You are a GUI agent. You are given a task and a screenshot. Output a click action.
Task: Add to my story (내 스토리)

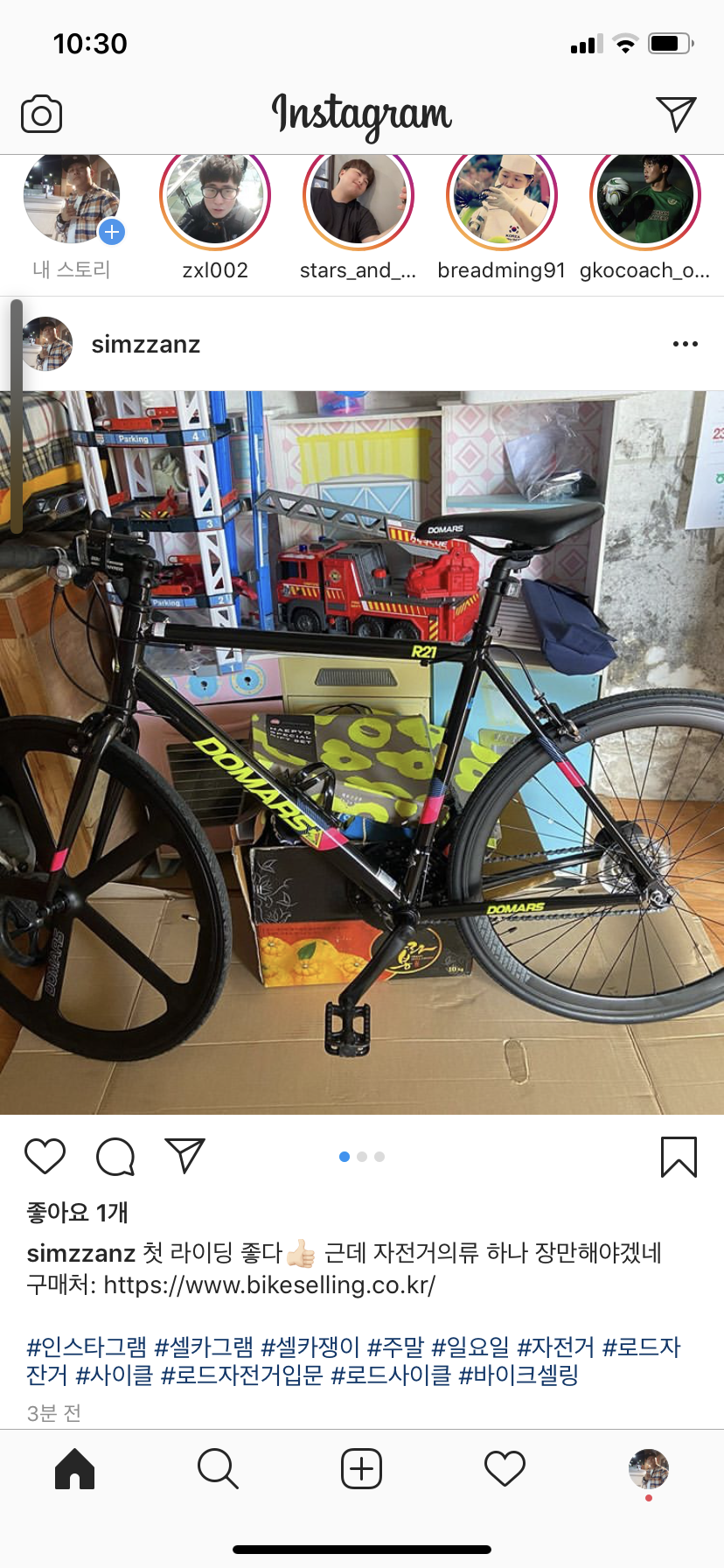point(72,199)
